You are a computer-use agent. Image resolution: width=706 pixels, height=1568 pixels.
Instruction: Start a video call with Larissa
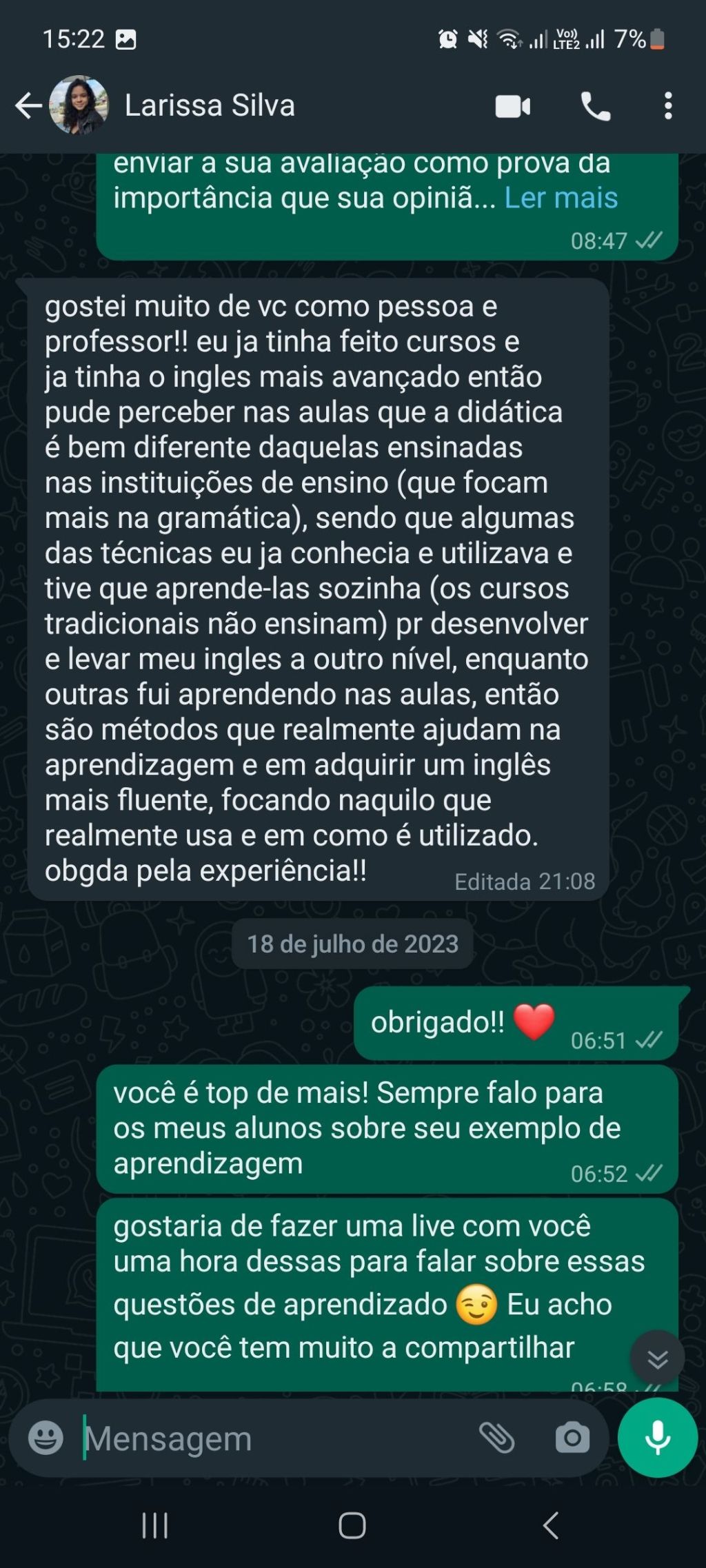click(512, 107)
